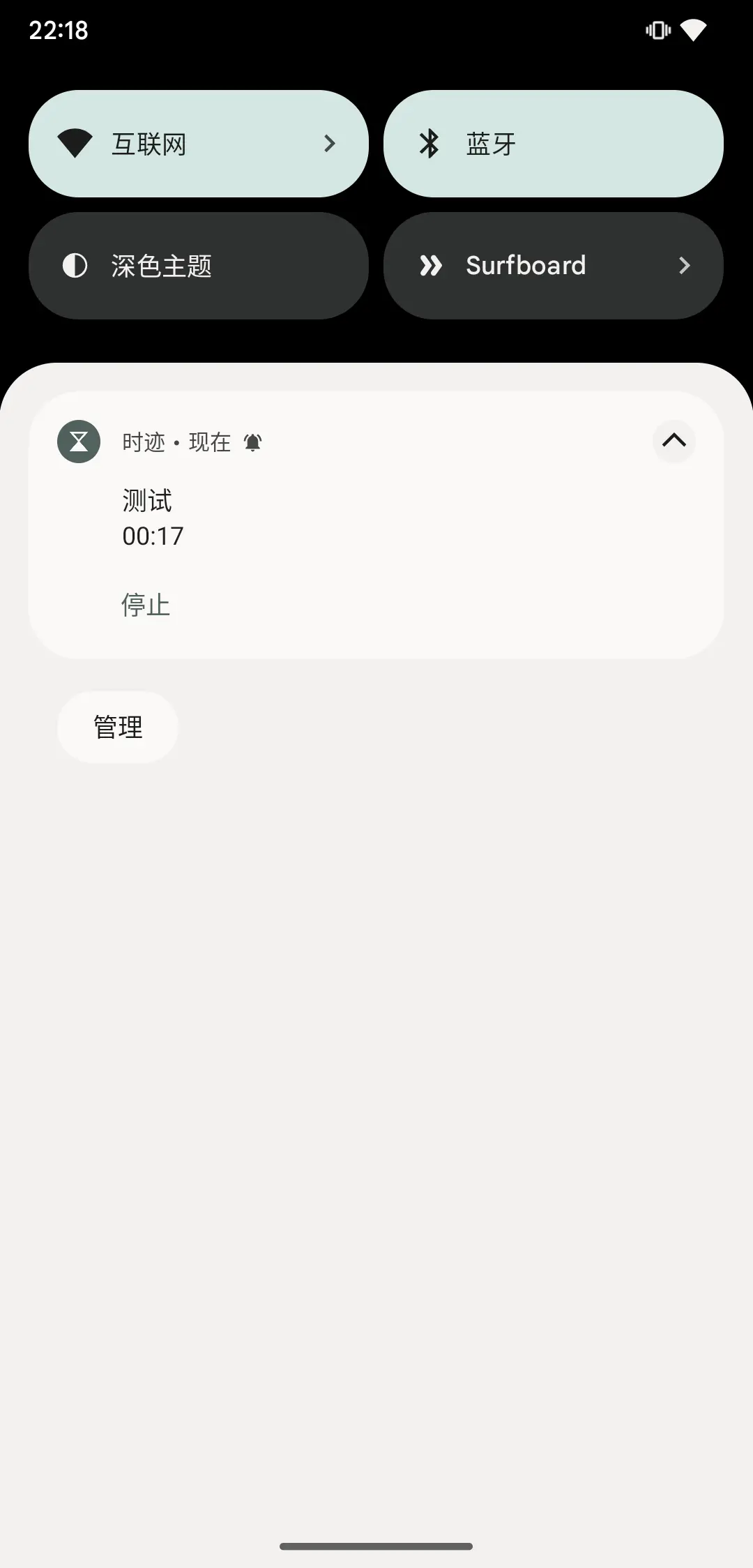
Task: Click the half-circle dark theme icon
Action: [x=75, y=265]
